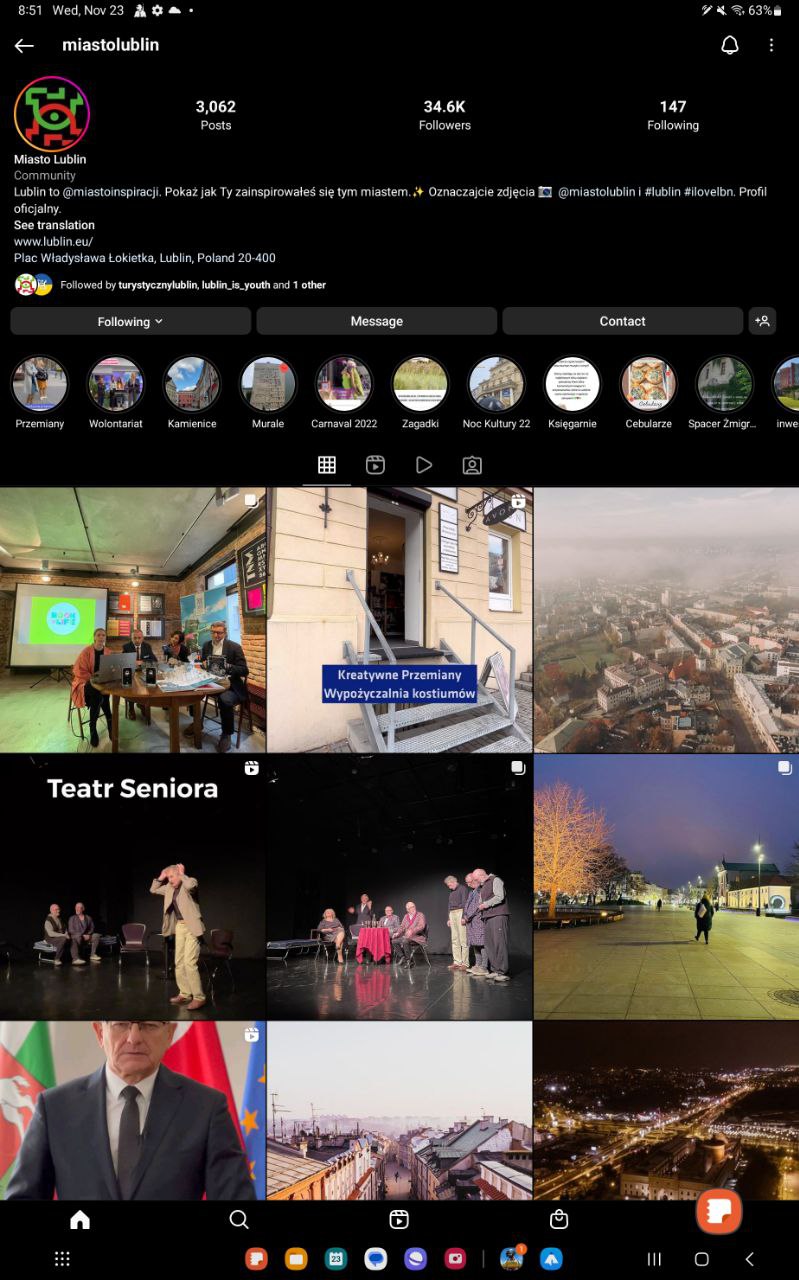View the Murale story highlight
Image resolution: width=799 pixels, height=1280 pixels.
[x=268, y=393]
